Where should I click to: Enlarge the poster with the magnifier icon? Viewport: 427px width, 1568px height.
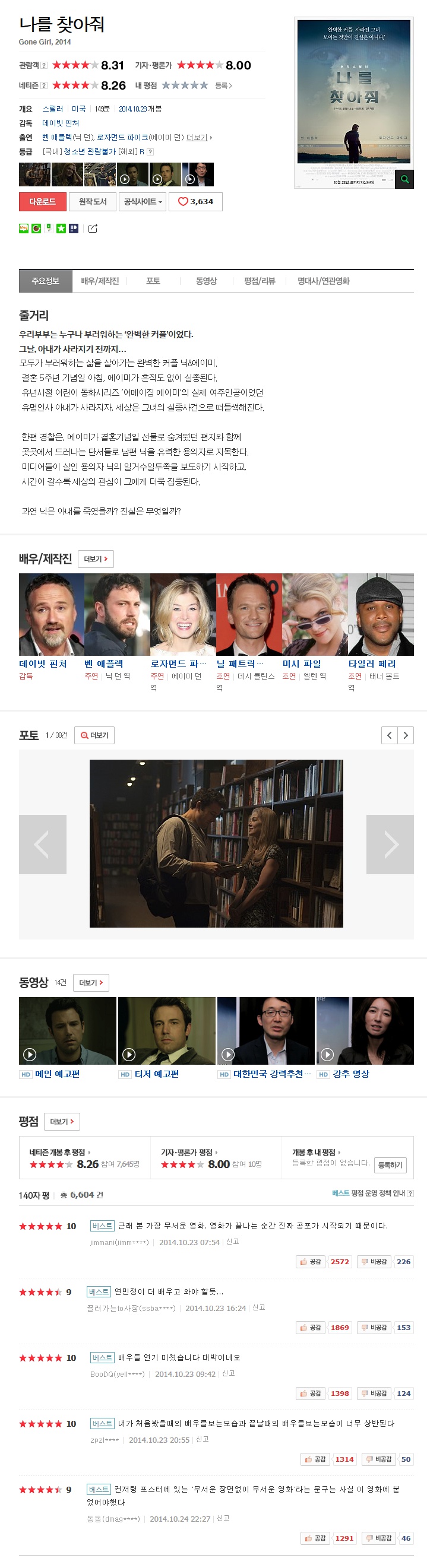pos(404,179)
